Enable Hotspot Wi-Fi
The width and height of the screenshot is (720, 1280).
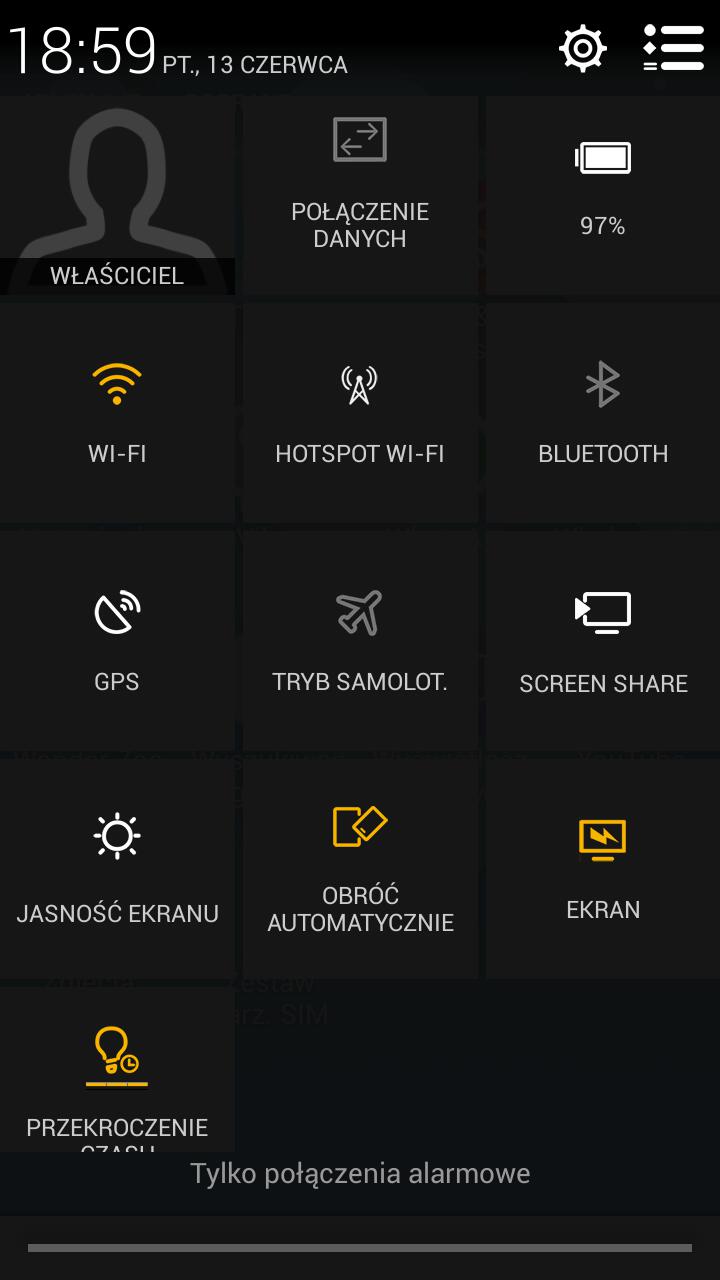(360, 412)
